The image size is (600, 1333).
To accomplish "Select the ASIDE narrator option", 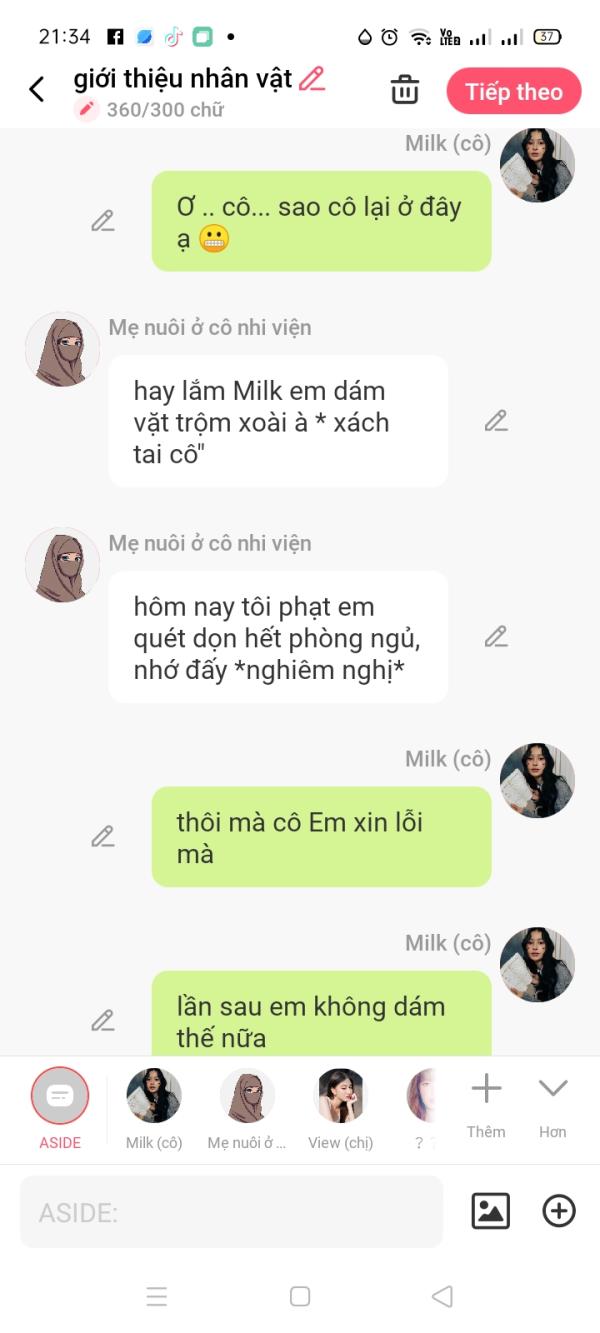I will 60,1097.
